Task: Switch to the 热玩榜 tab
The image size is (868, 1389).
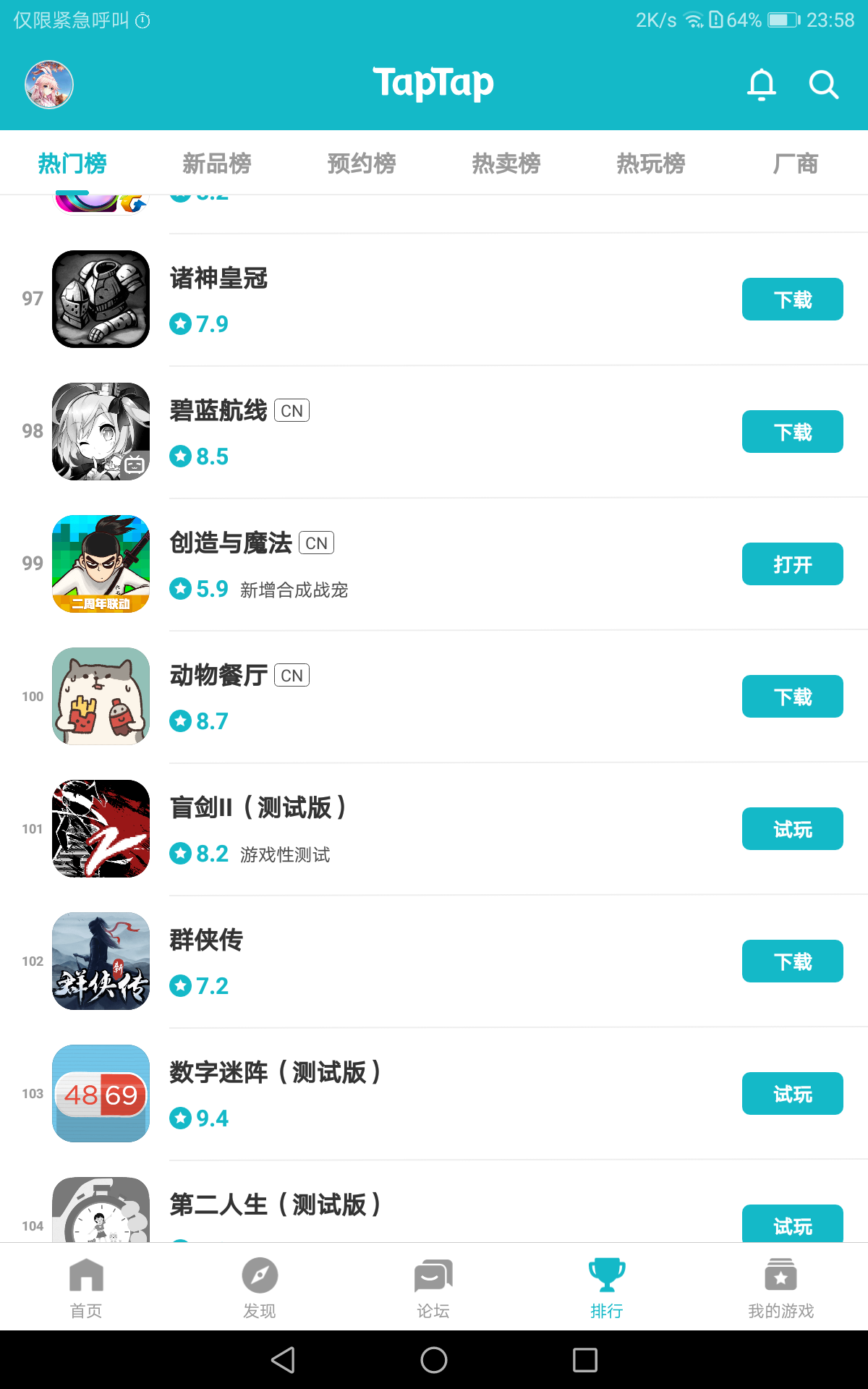Action: 650,163
